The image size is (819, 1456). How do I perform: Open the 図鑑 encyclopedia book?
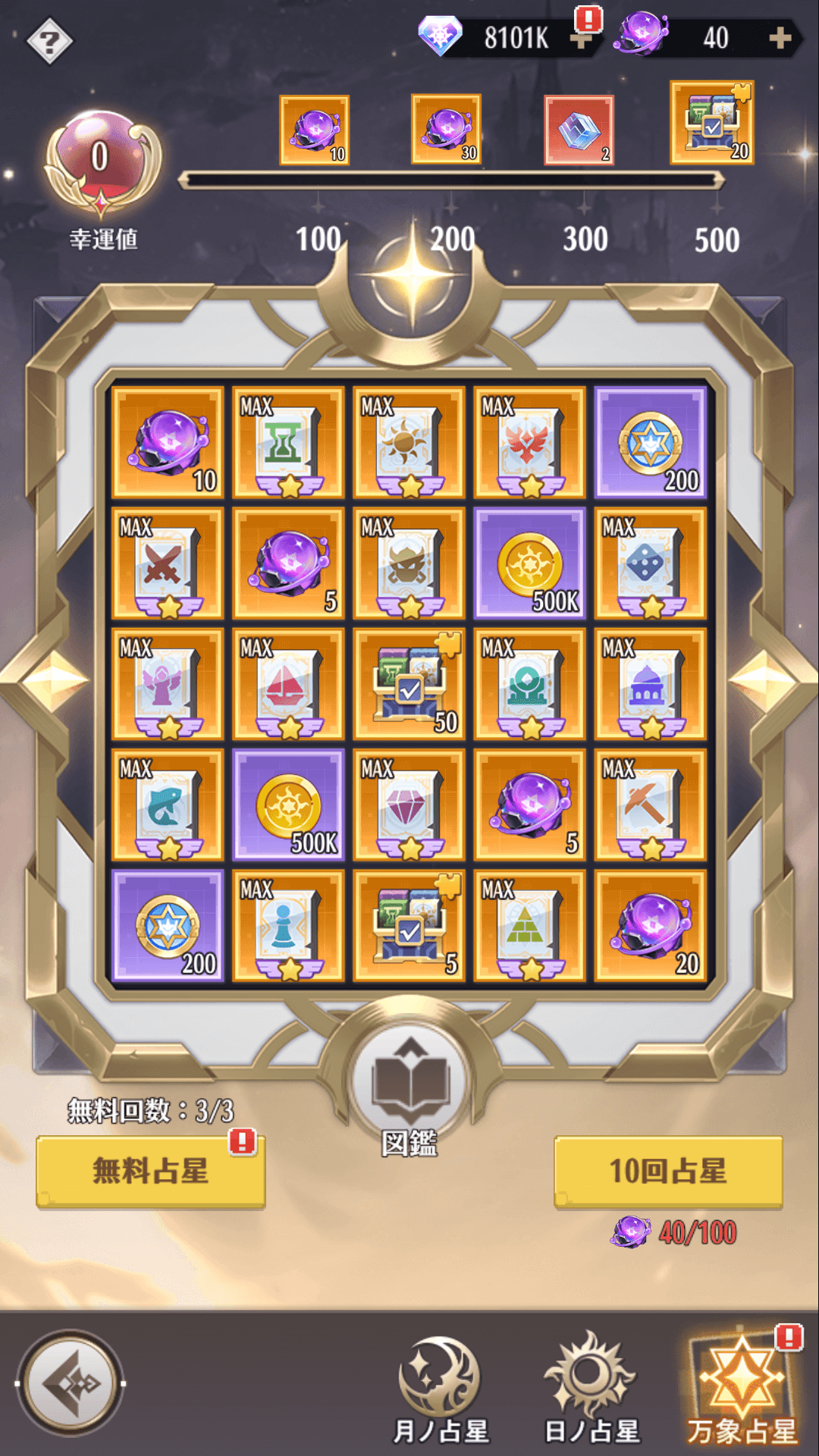pyautogui.click(x=410, y=1084)
